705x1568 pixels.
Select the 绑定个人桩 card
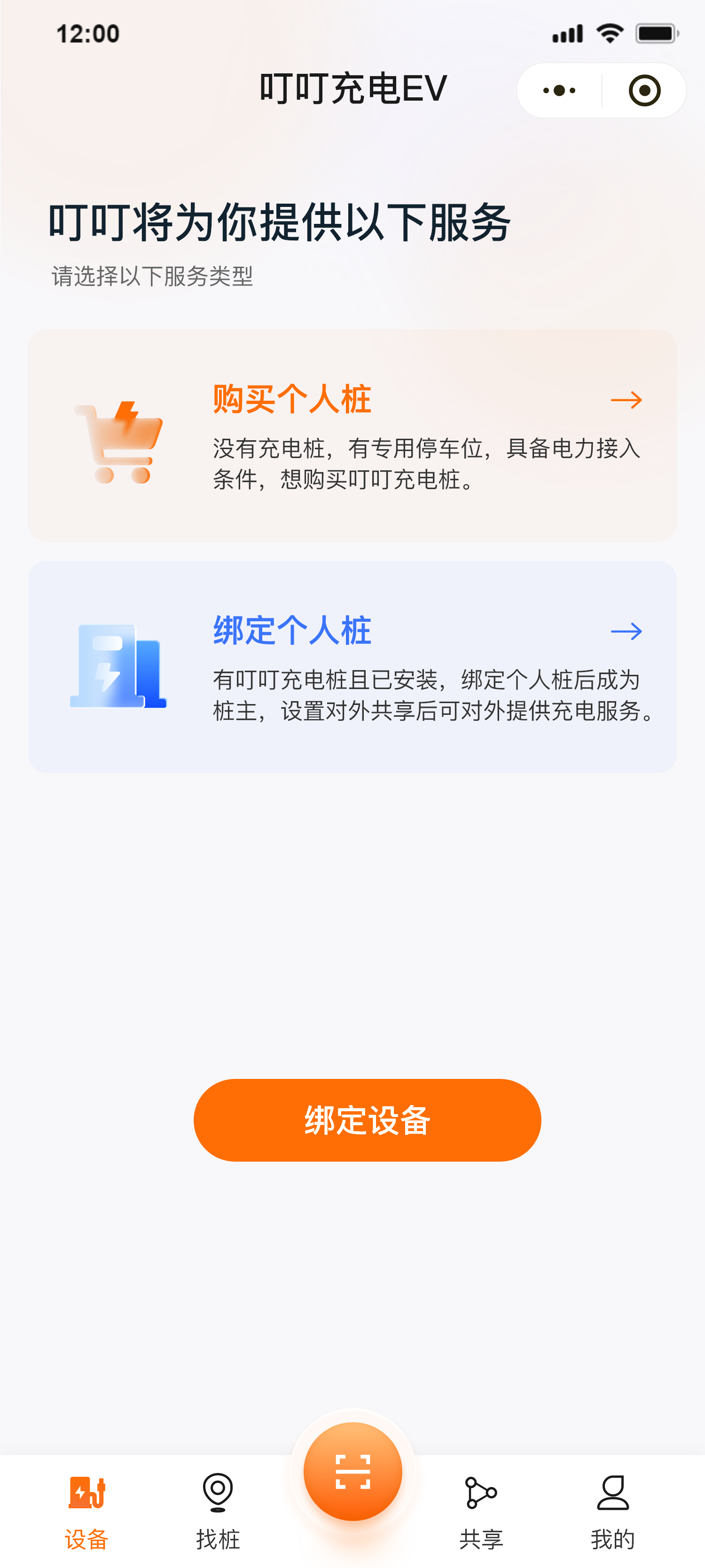[x=352, y=666]
